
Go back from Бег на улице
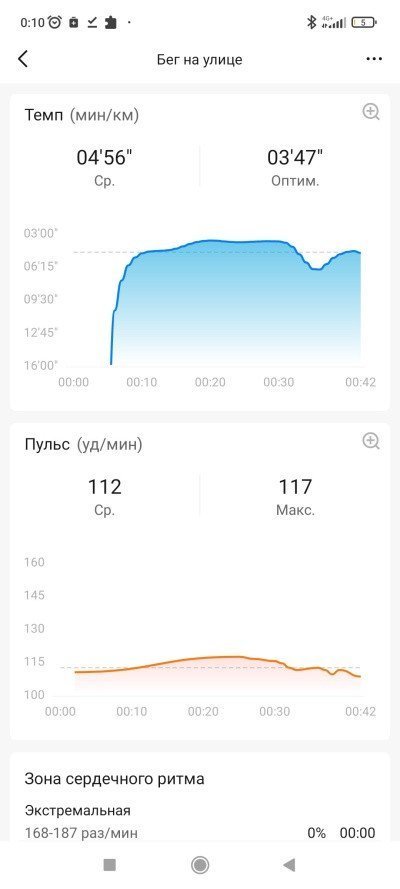23,59
